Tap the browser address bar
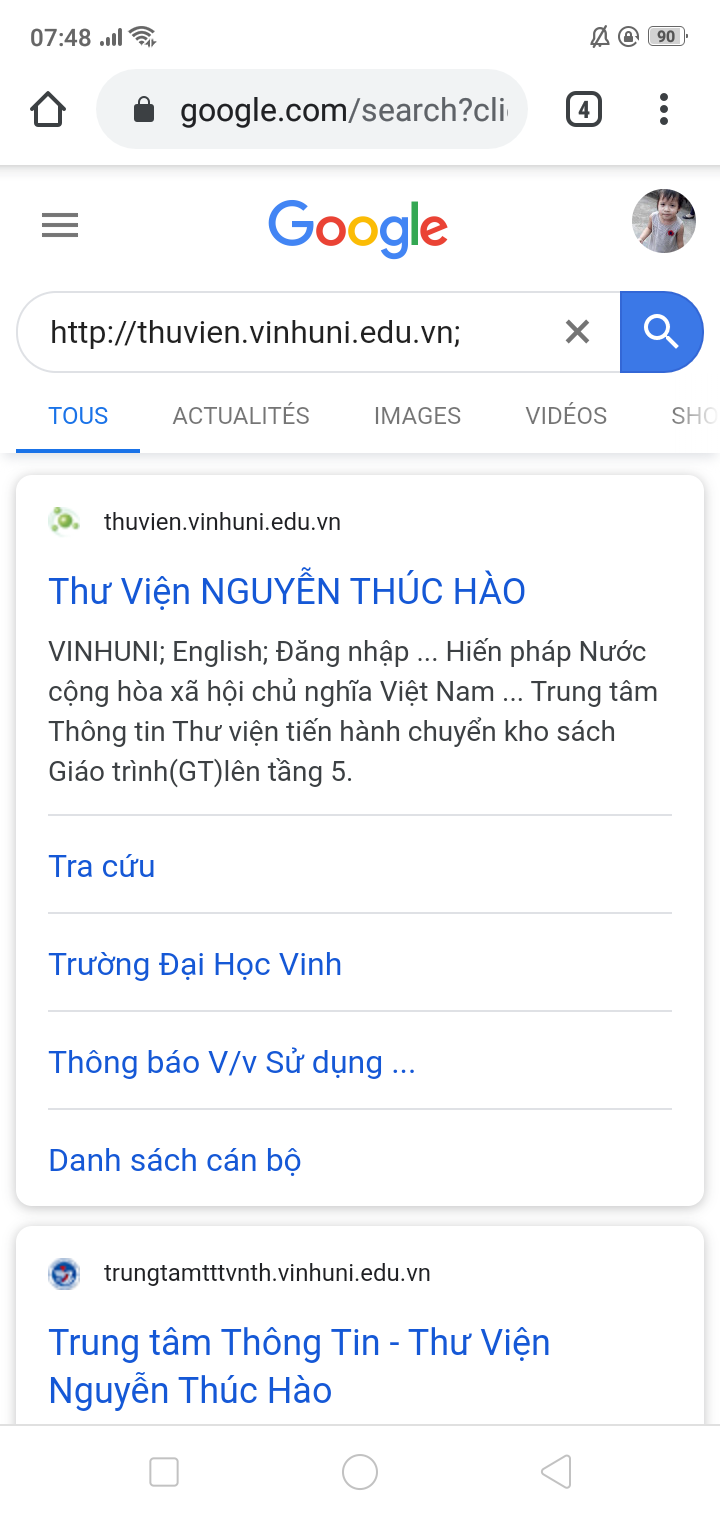 coord(311,109)
